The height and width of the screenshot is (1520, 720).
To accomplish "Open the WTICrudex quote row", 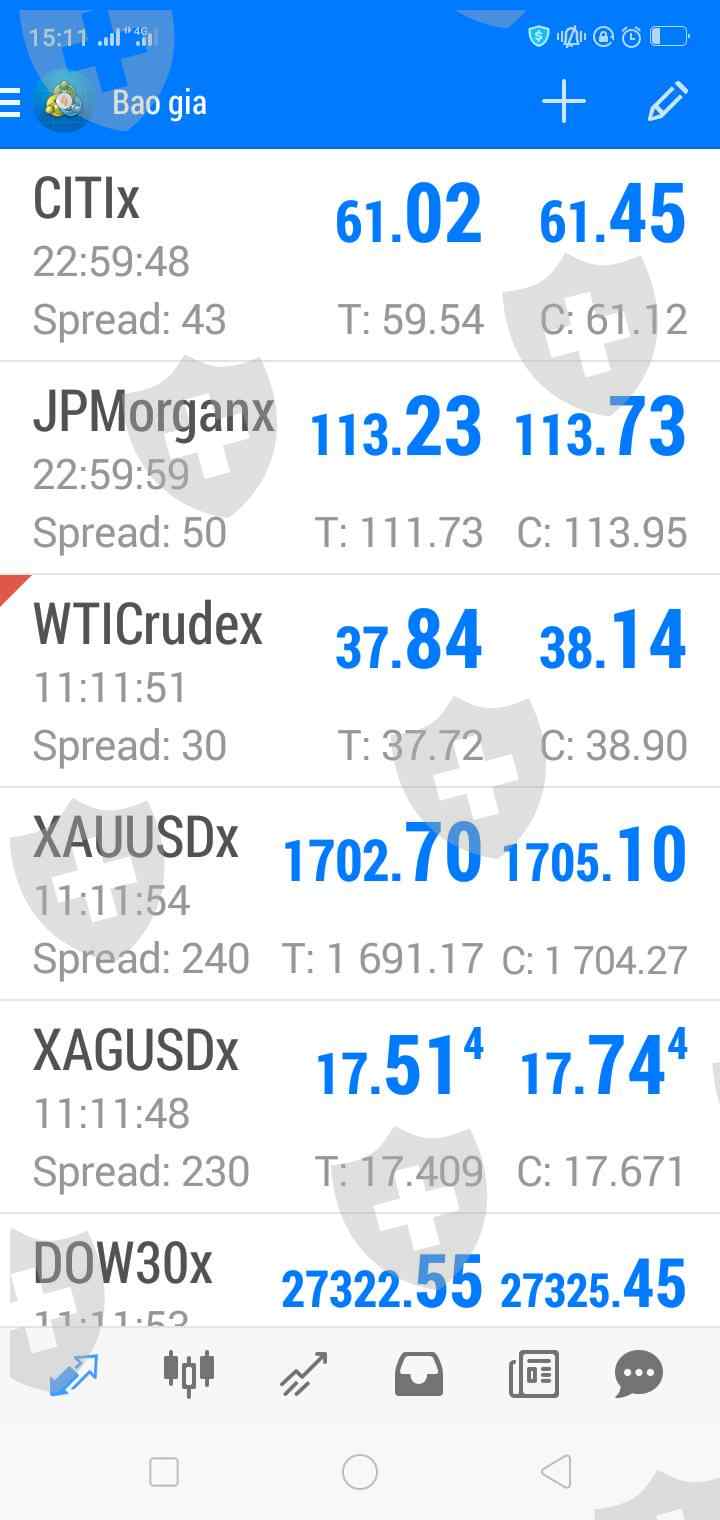I will pyautogui.click(x=360, y=681).
